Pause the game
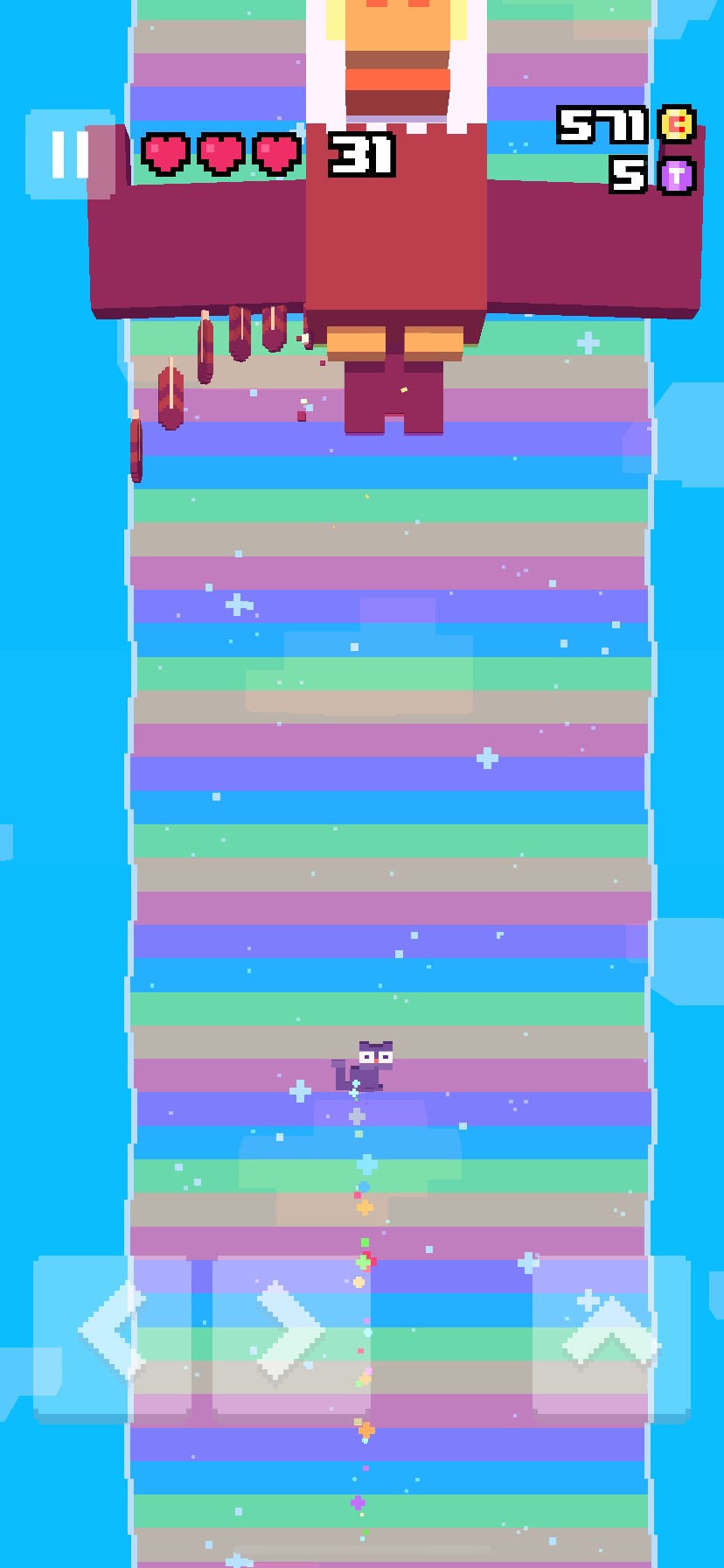The height and width of the screenshot is (1568, 724). pos(70,155)
